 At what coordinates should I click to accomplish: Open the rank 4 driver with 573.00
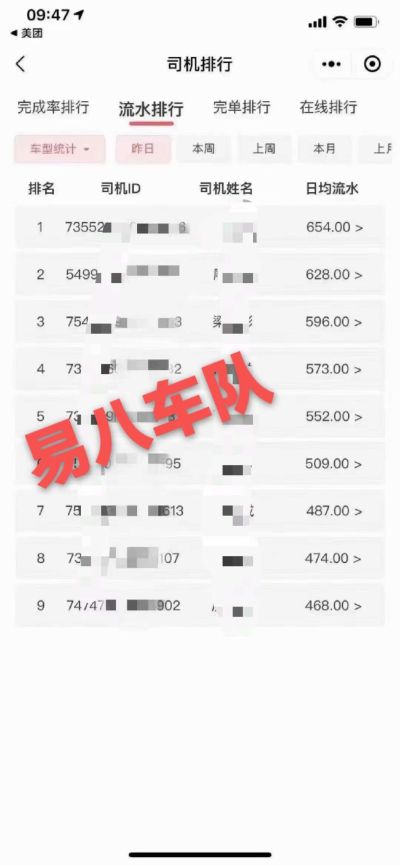[200, 369]
